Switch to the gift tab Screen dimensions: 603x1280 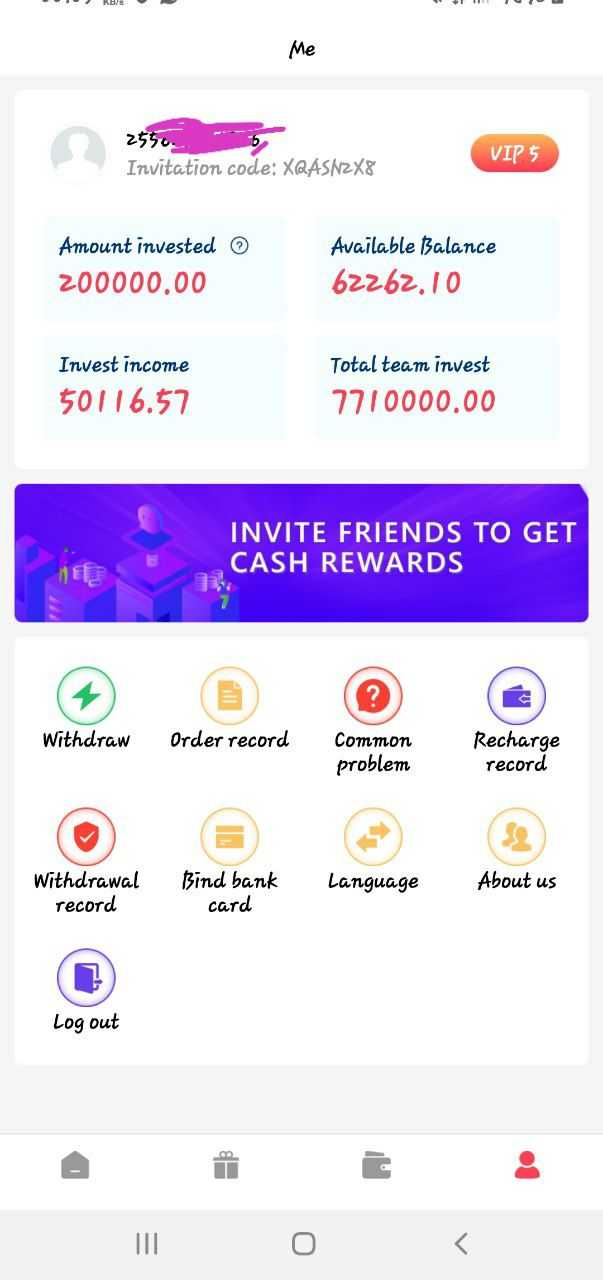pos(226,1165)
